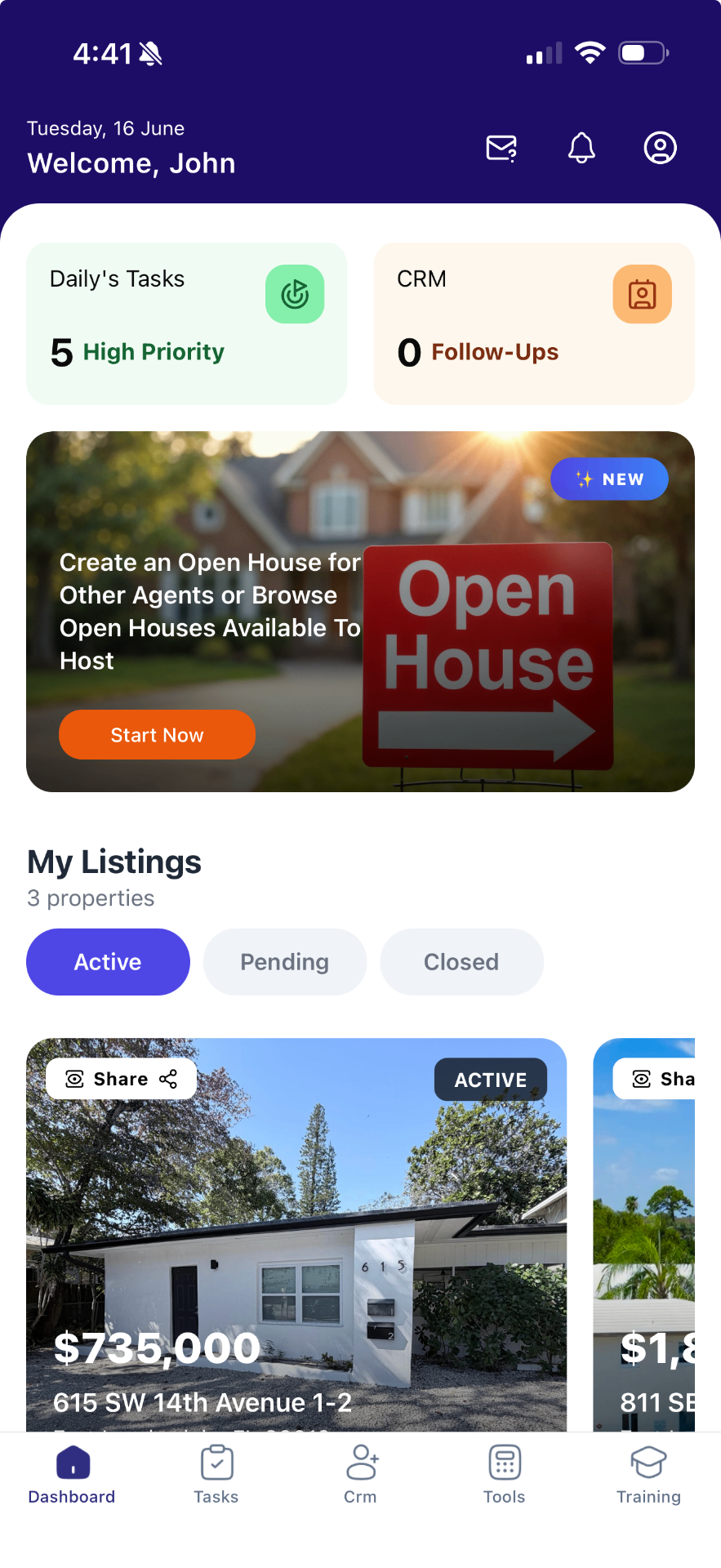Open the CRM Follow-Ups card
Viewport: 721px width, 1568px height.
tap(534, 323)
